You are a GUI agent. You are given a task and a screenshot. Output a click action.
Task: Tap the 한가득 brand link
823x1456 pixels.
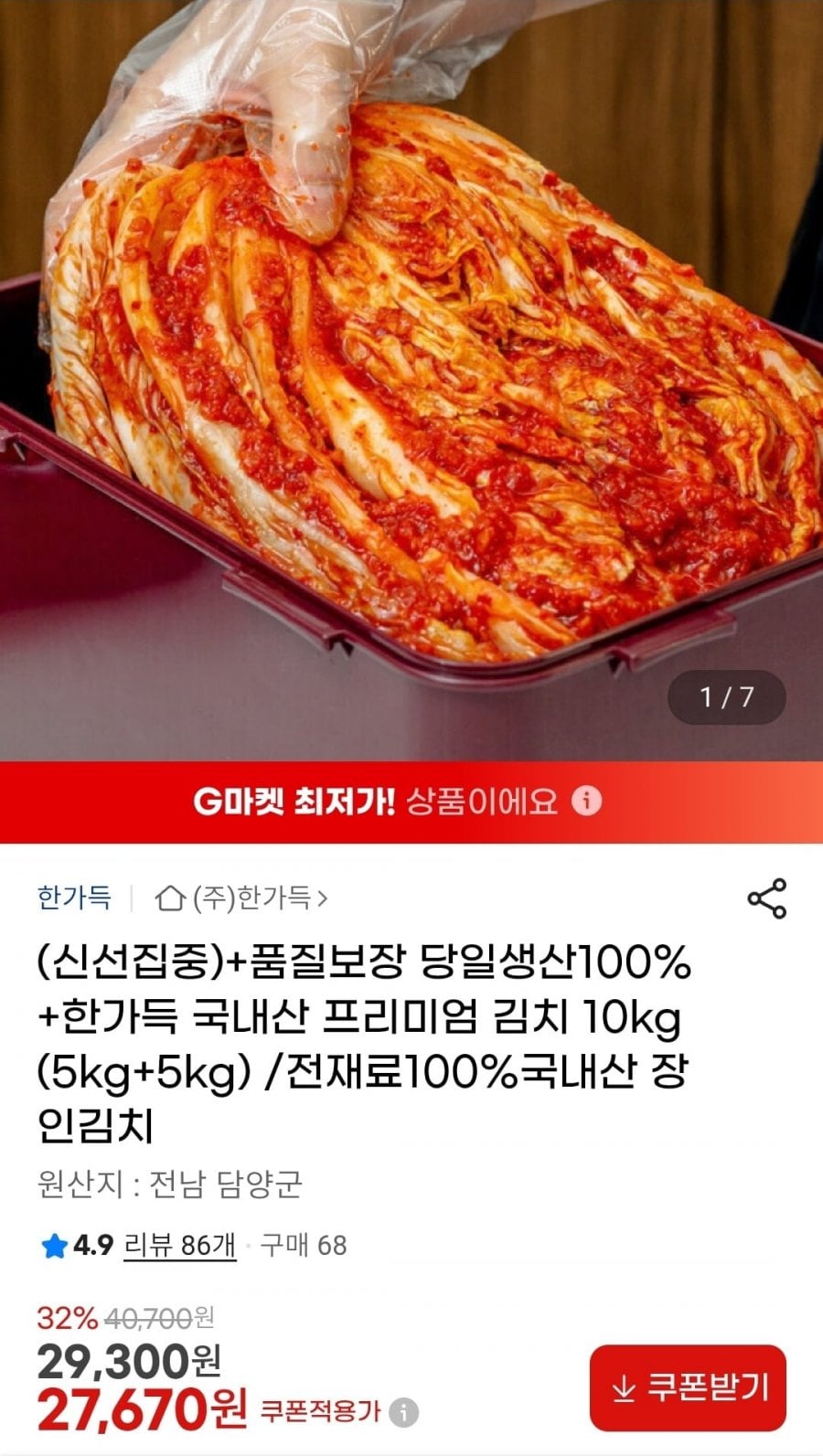click(74, 898)
